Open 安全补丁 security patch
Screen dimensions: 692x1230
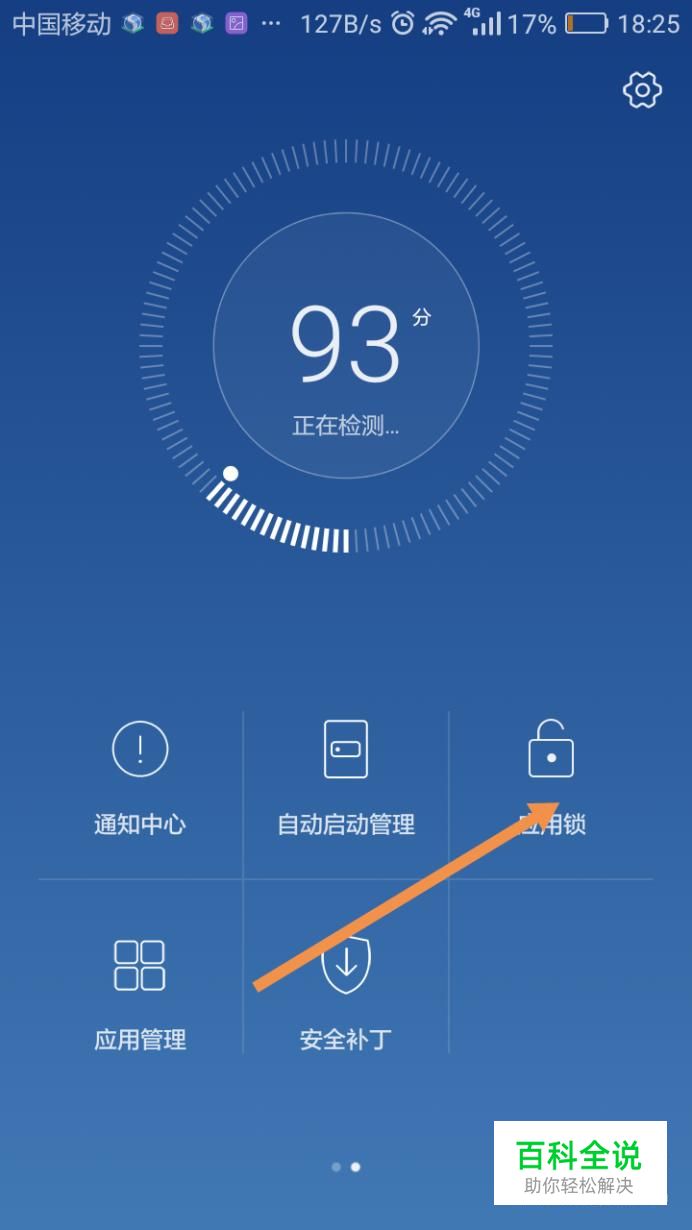tap(346, 994)
